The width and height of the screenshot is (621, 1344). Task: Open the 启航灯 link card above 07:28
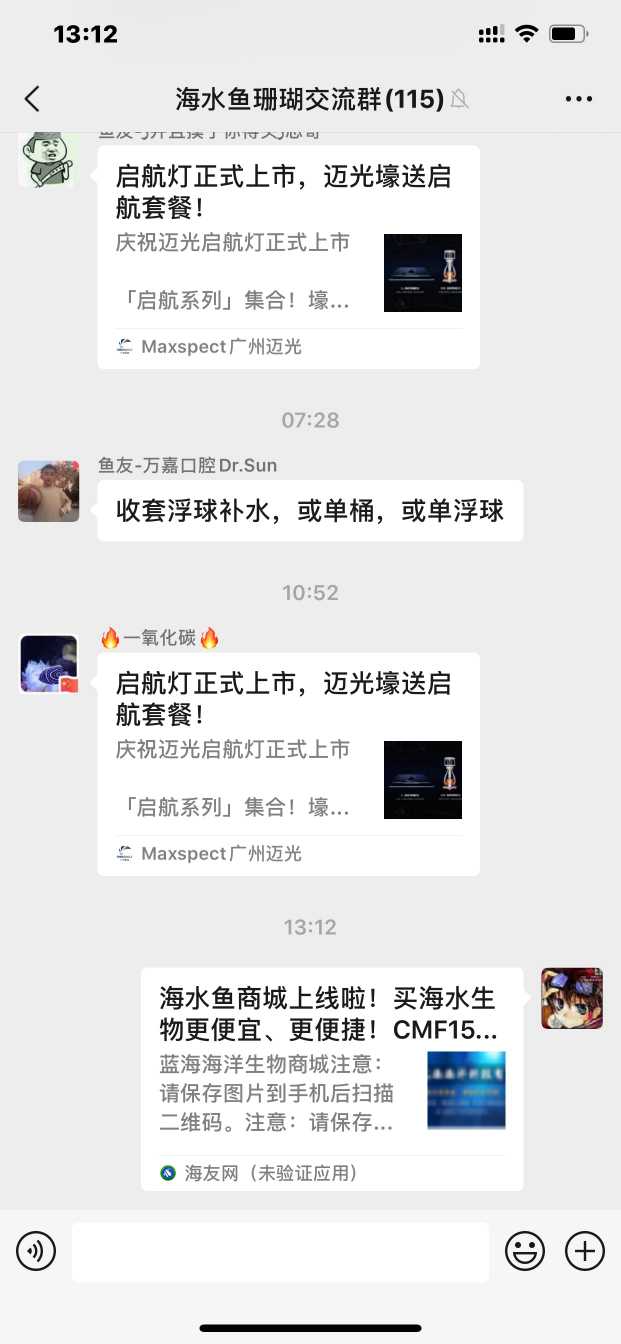pyautogui.click(x=288, y=257)
